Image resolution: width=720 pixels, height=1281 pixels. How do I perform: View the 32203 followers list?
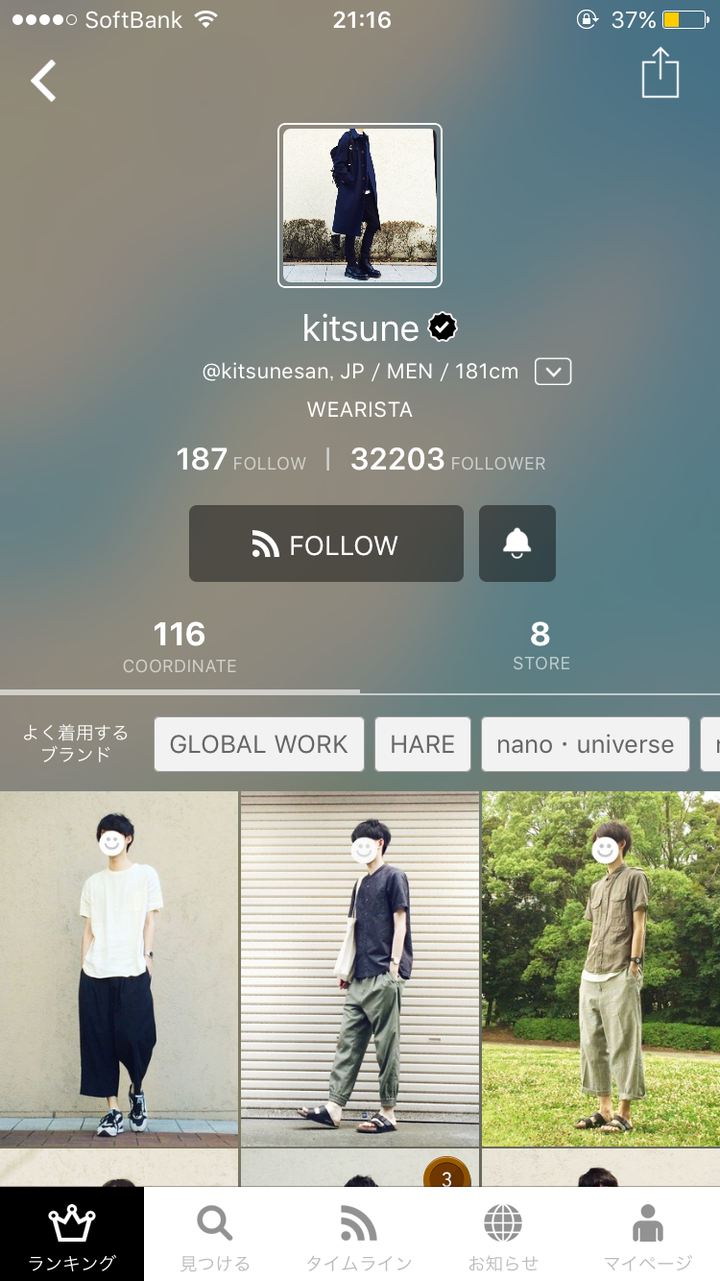tap(448, 460)
